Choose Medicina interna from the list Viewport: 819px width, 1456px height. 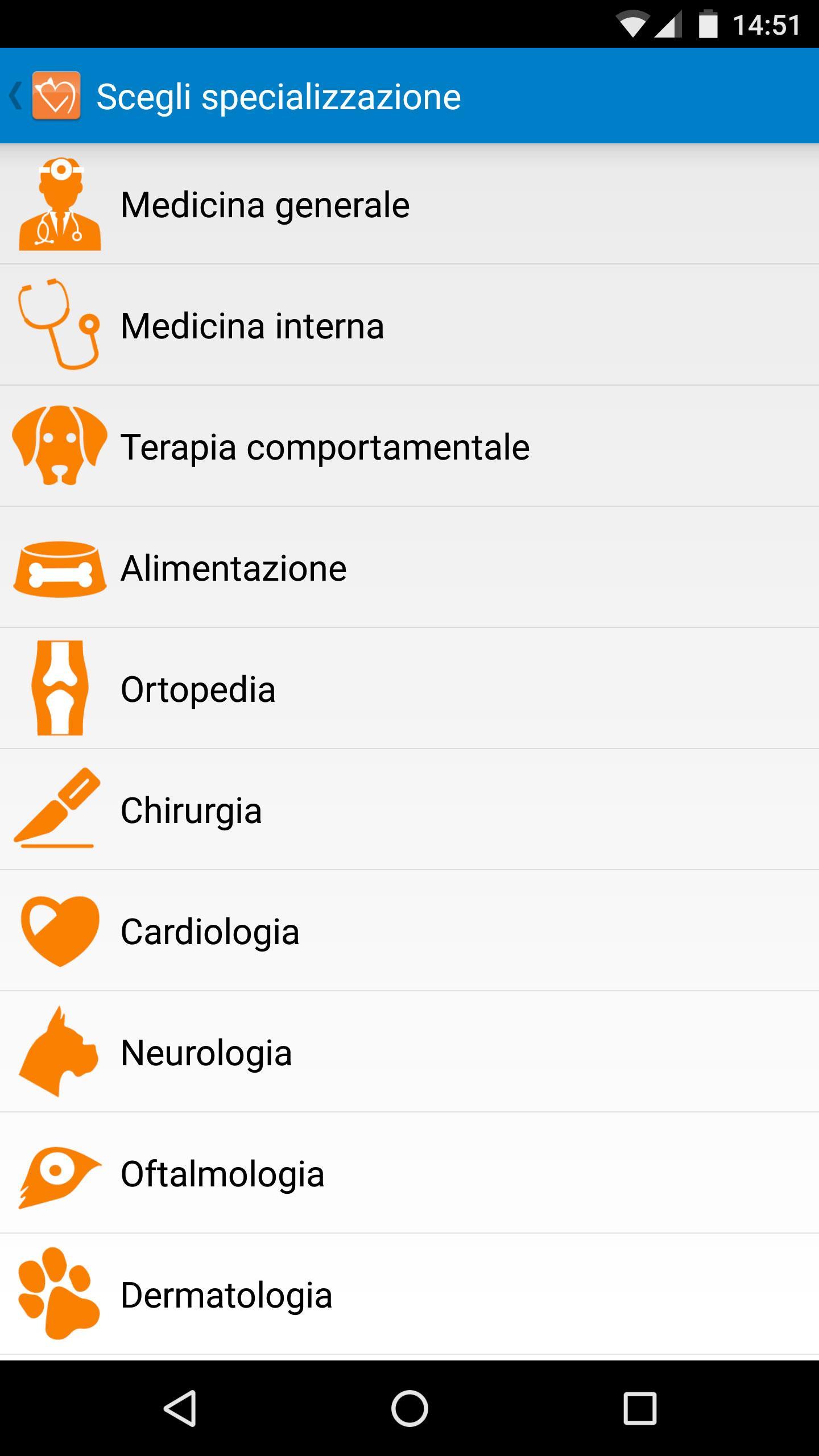click(409, 326)
